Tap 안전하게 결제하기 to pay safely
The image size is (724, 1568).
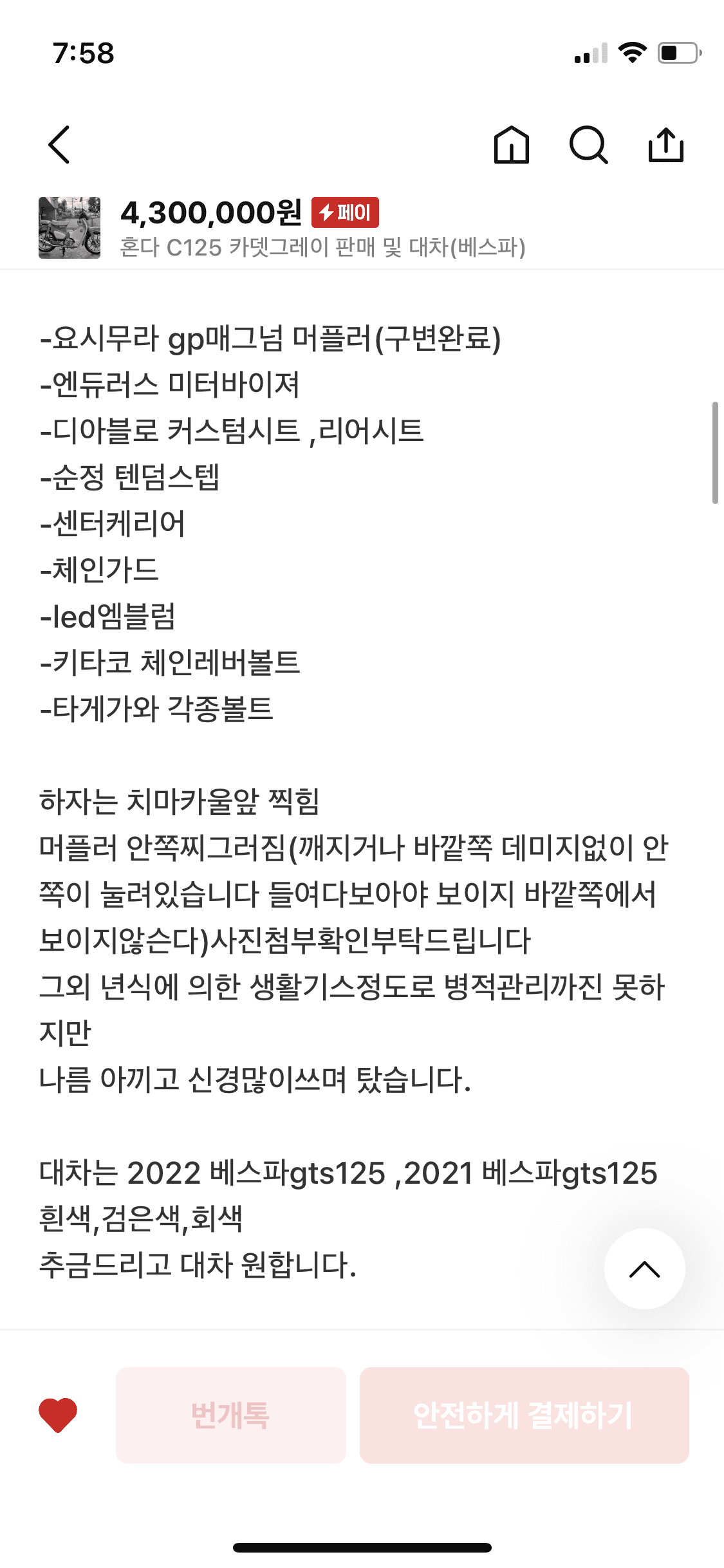click(524, 1415)
